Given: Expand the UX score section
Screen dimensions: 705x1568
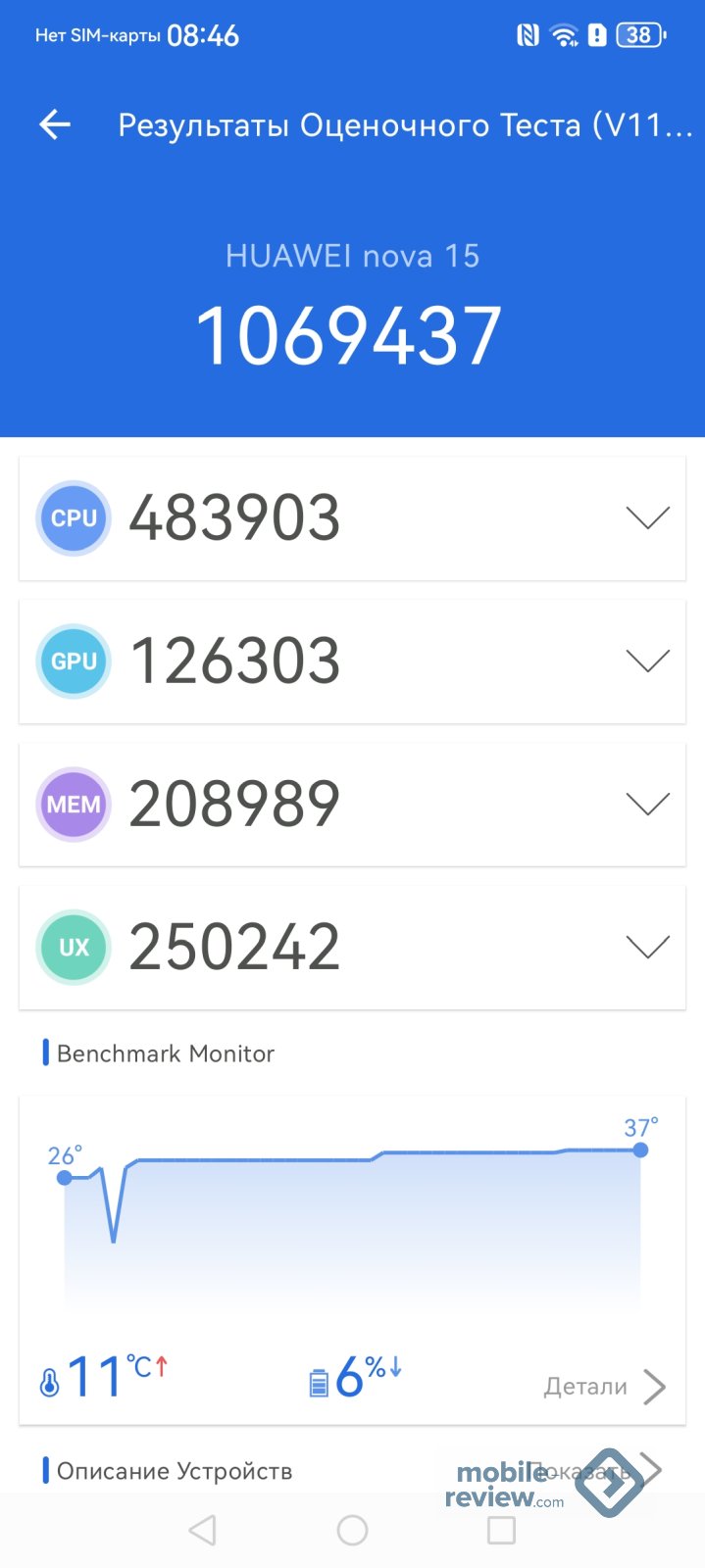Looking at the screenshot, I should 647,947.
